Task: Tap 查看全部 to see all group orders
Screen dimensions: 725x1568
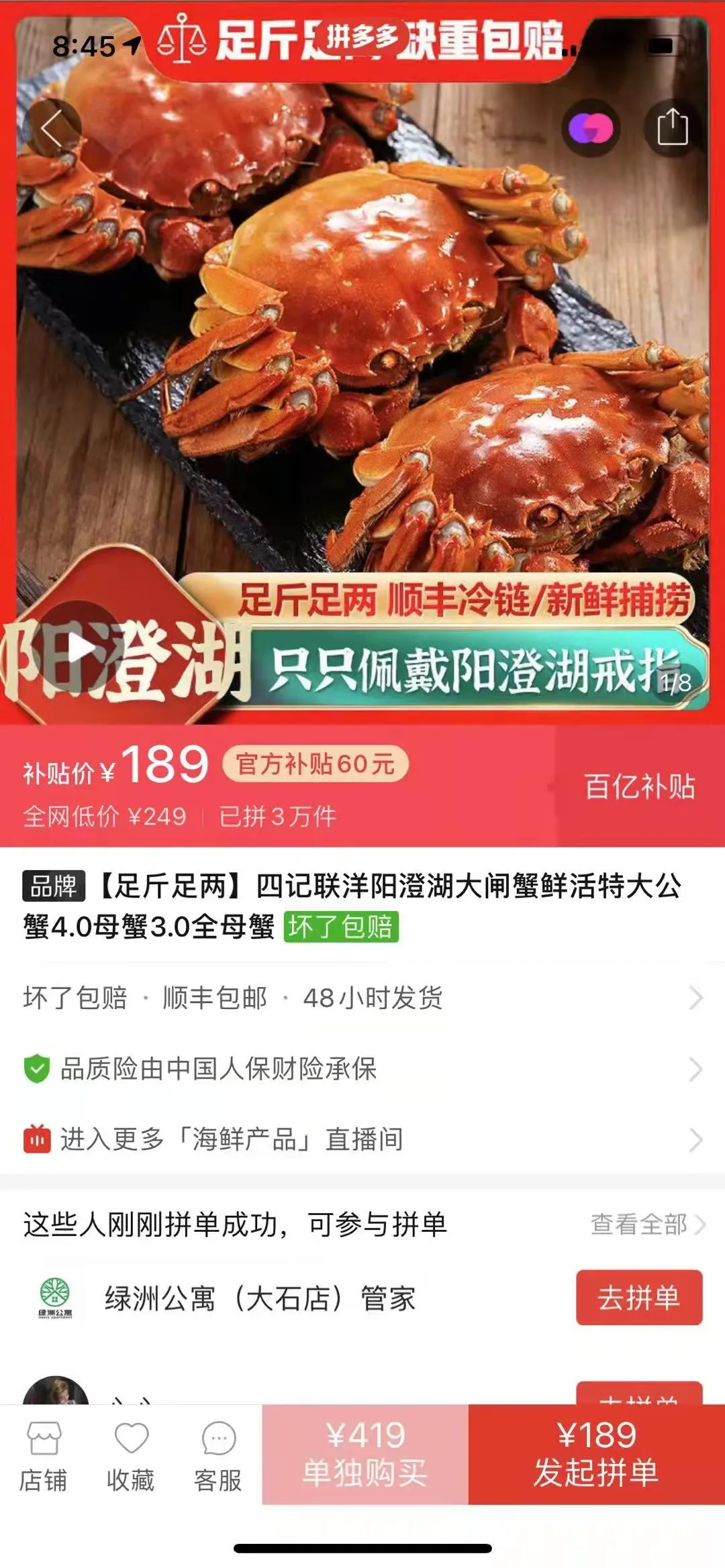Action: pos(646,1224)
